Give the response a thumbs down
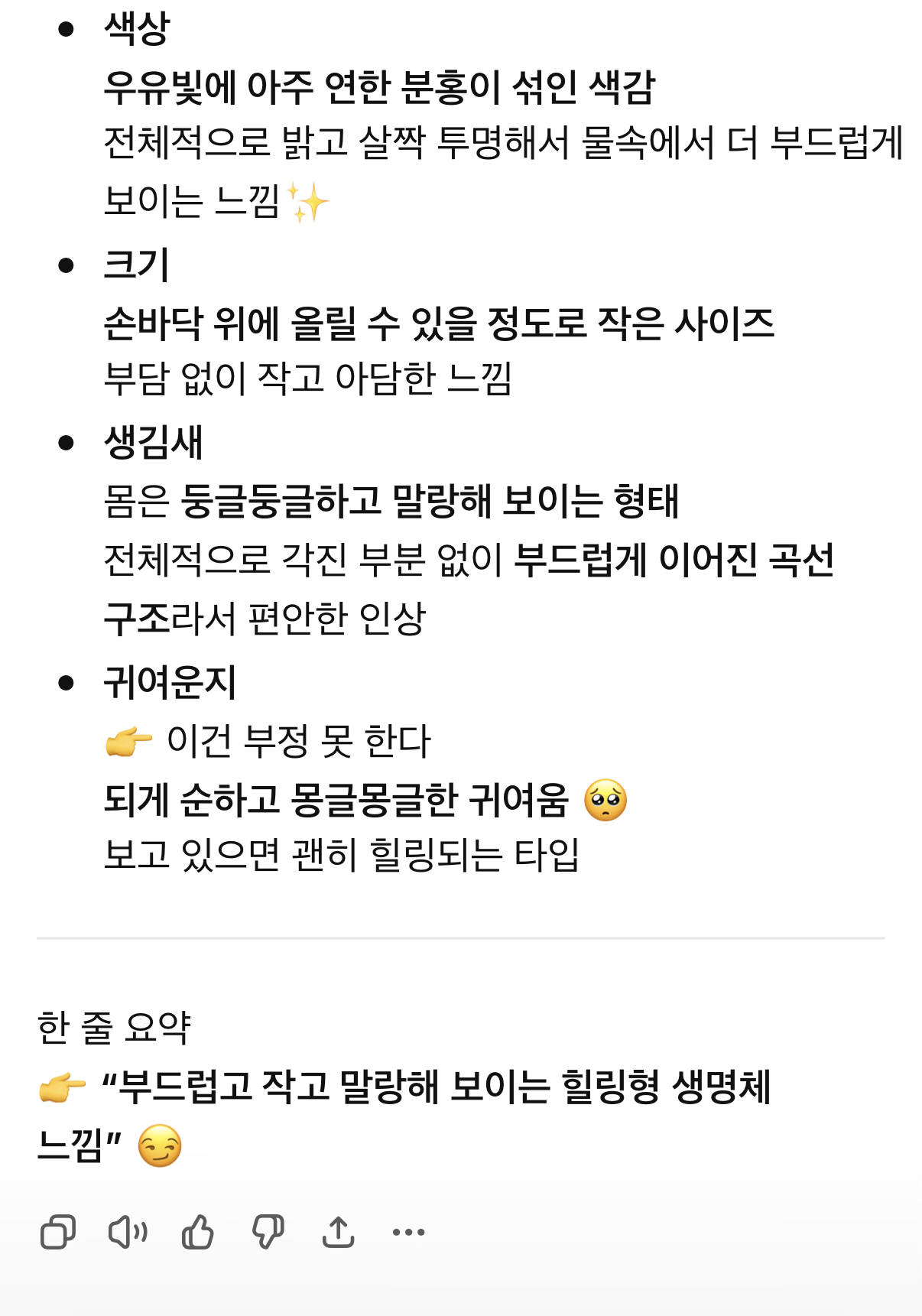 [x=268, y=1232]
